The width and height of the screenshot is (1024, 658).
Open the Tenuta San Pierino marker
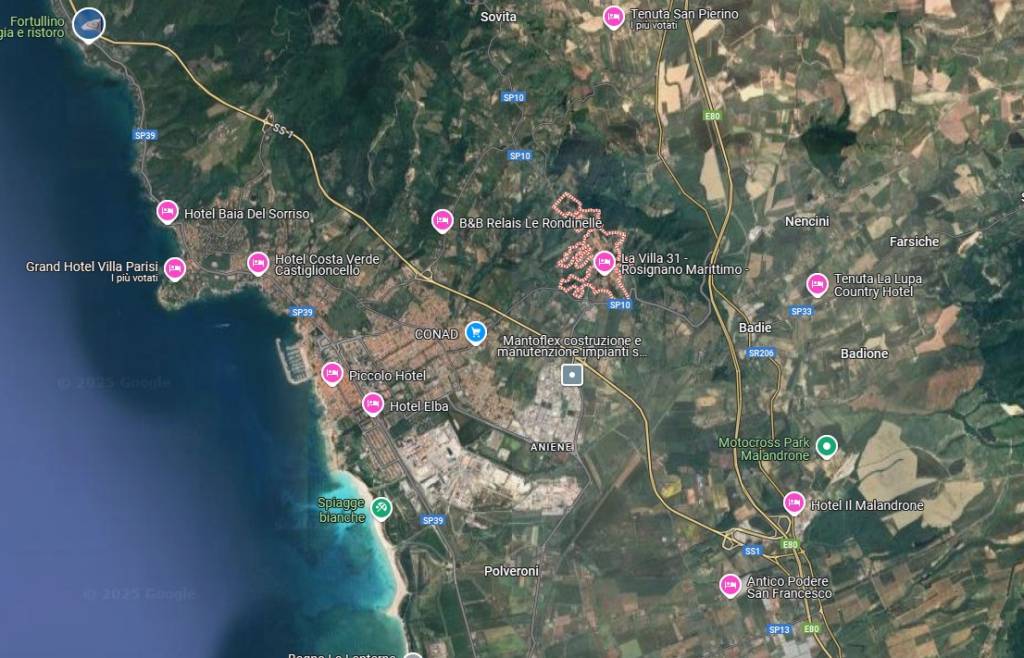614,16
